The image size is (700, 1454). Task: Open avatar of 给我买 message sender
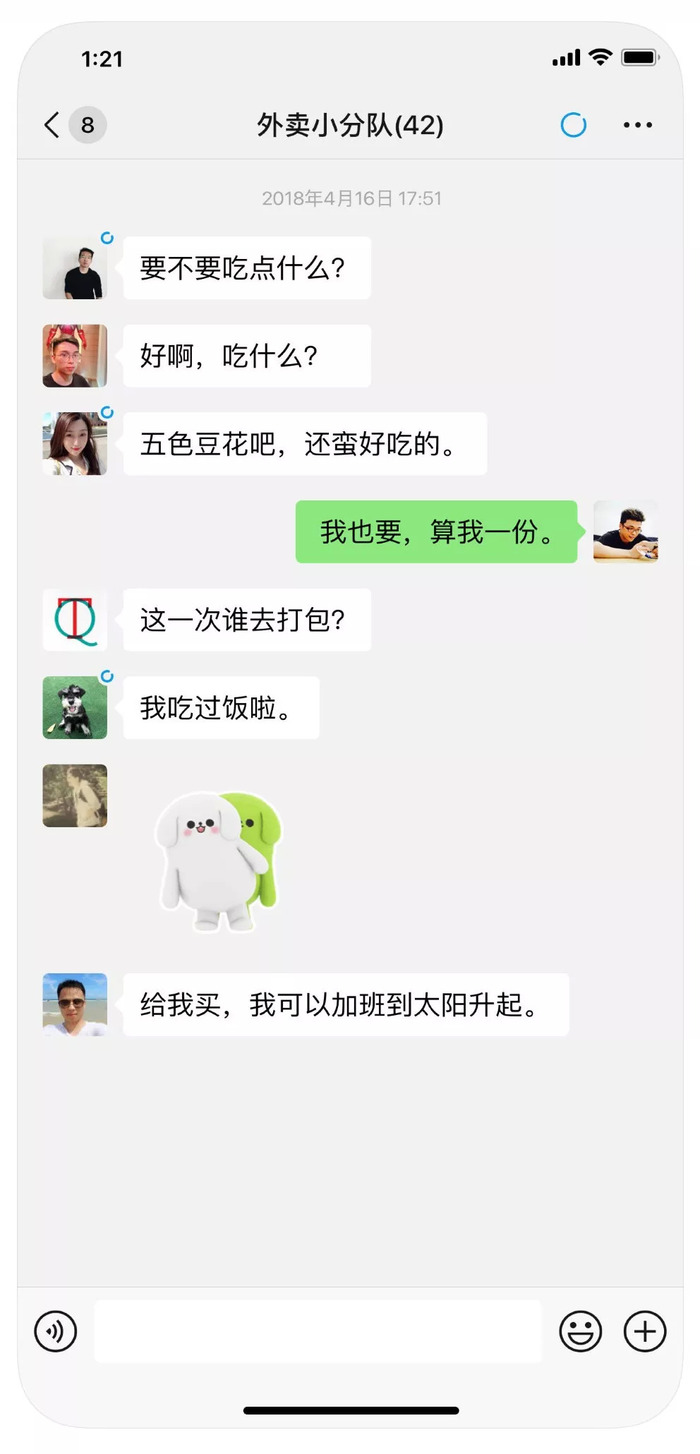tap(74, 1005)
